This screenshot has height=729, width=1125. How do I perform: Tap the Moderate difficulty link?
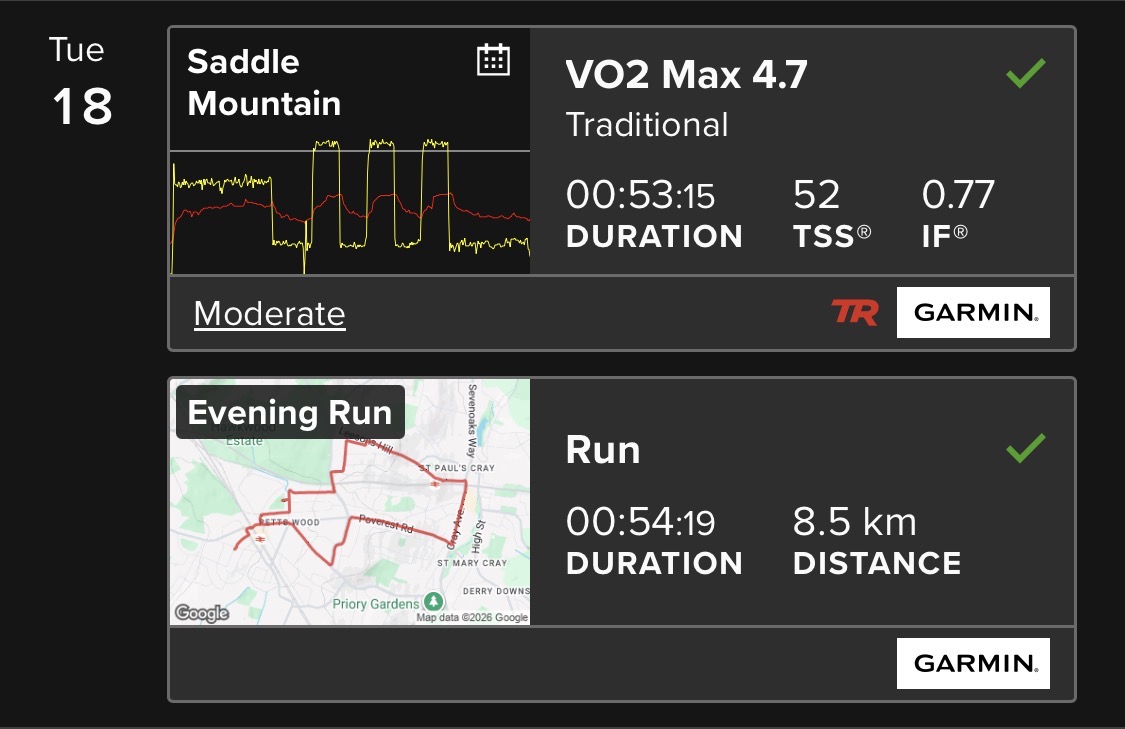(x=270, y=314)
